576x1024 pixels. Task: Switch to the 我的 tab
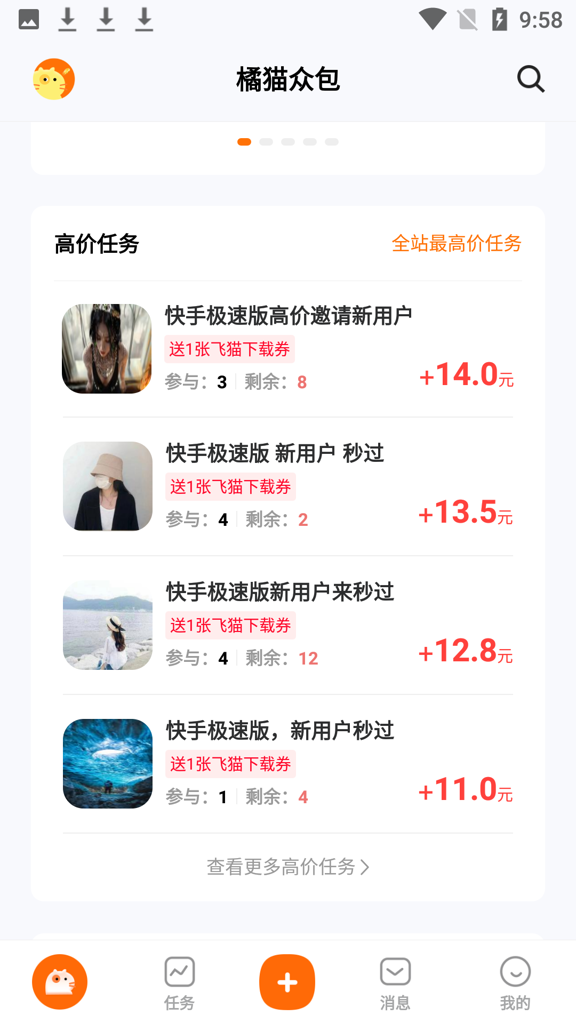tap(515, 983)
